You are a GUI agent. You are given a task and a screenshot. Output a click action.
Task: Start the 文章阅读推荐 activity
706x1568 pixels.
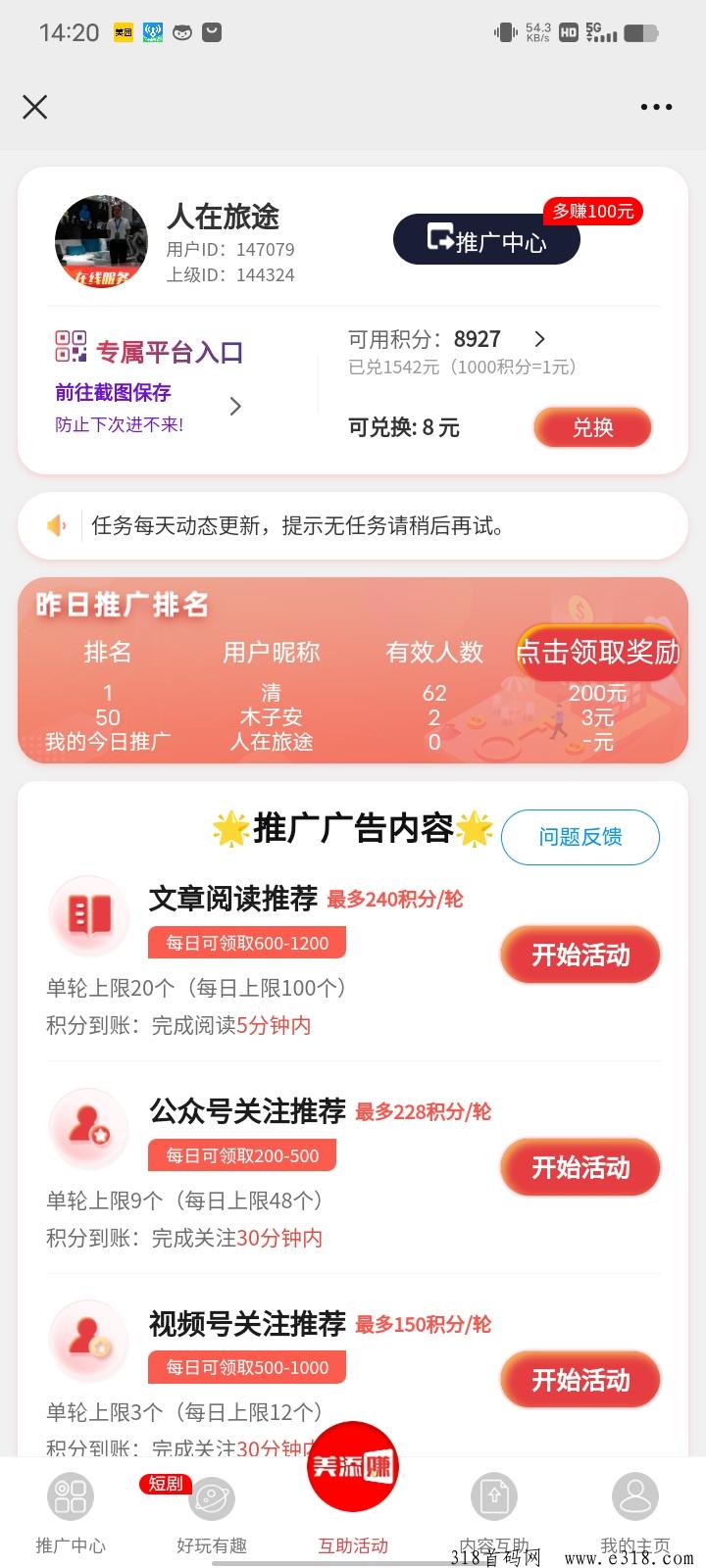[580, 955]
